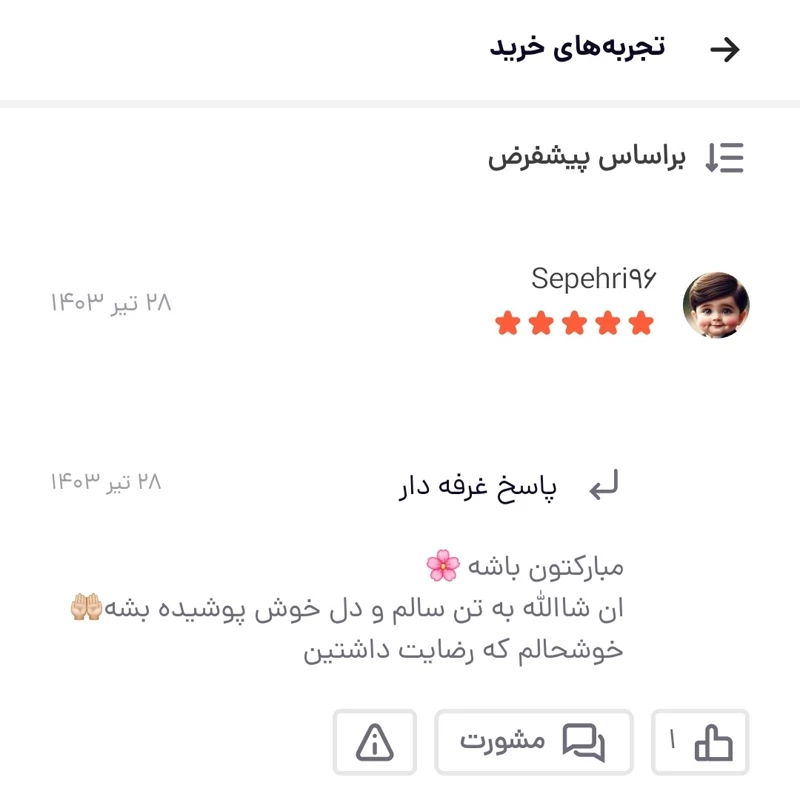Tap the مشورت consultation button
Image resolution: width=800 pixels, height=800 pixels.
(x=533, y=742)
